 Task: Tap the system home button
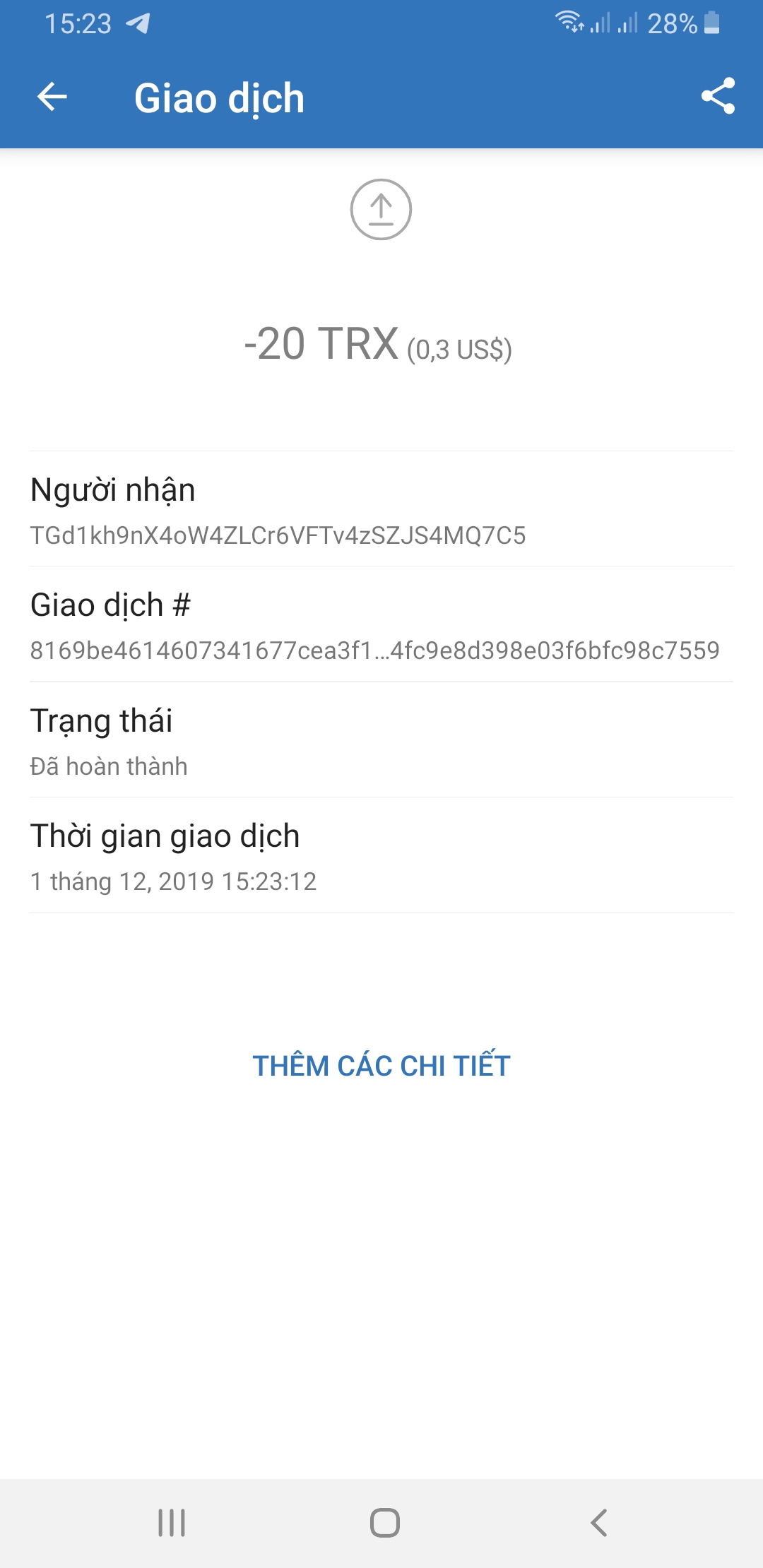[384, 1522]
